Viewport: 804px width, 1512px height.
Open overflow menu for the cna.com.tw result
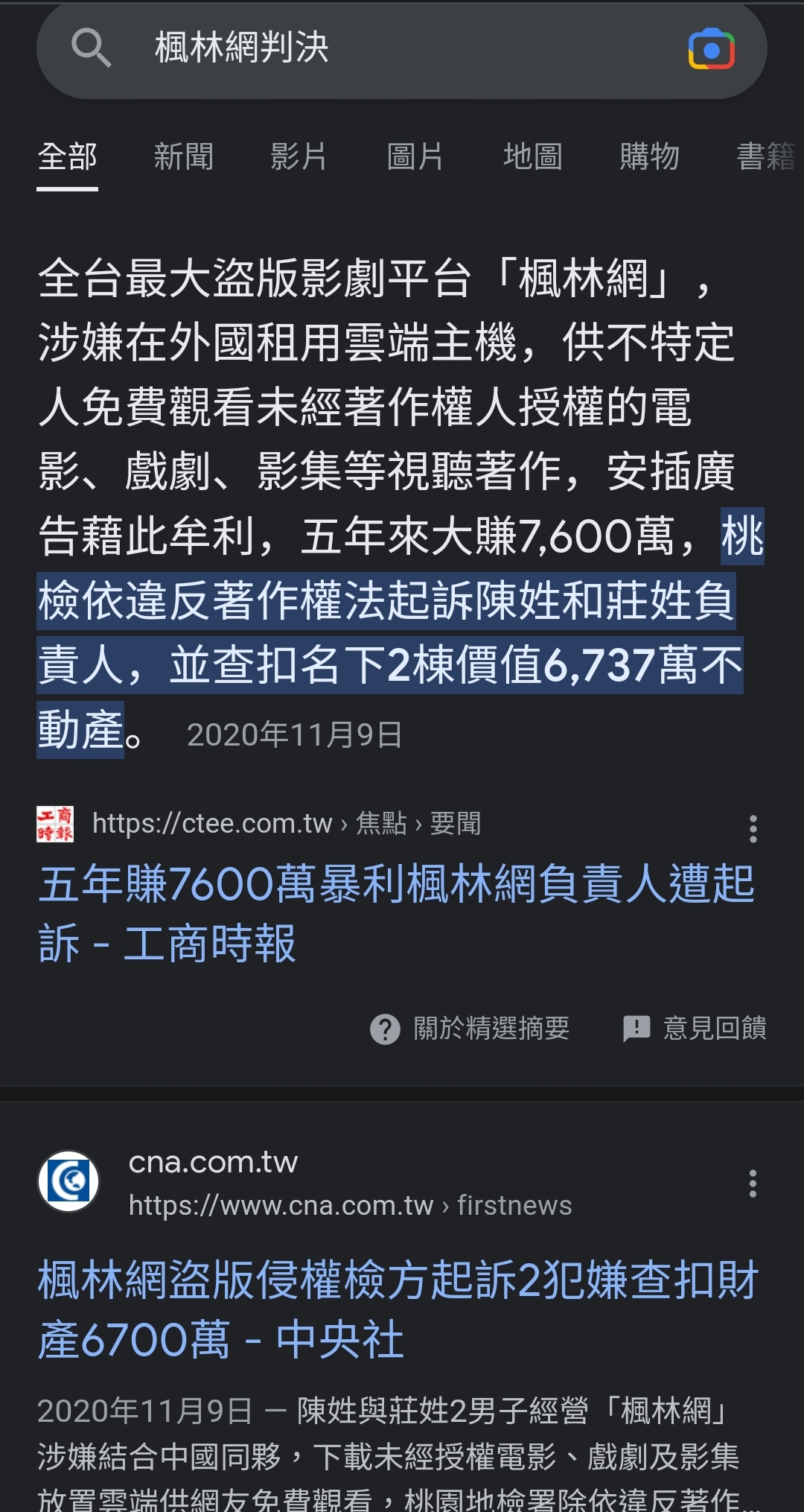tap(753, 1184)
